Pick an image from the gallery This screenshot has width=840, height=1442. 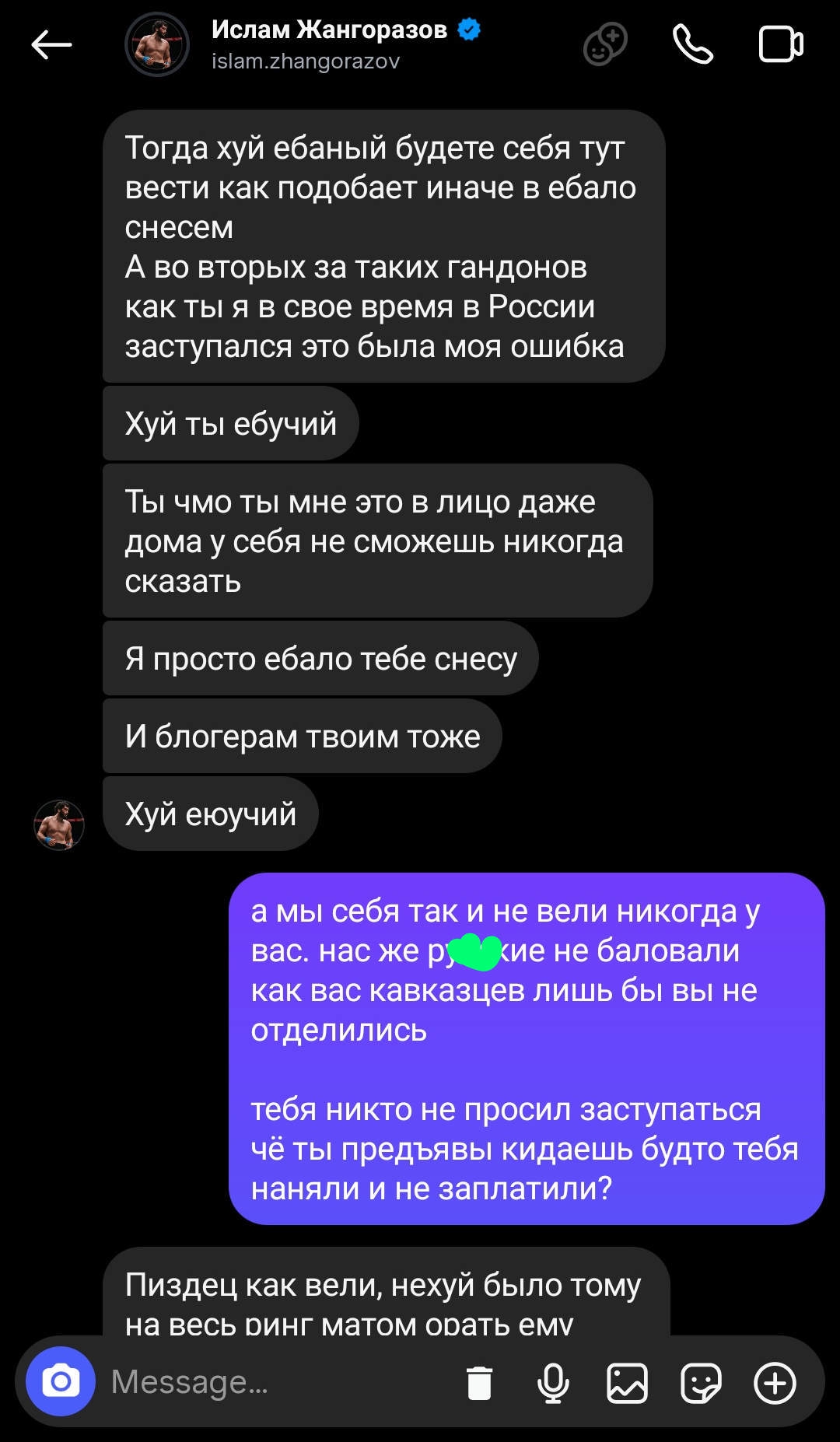pos(627,1383)
